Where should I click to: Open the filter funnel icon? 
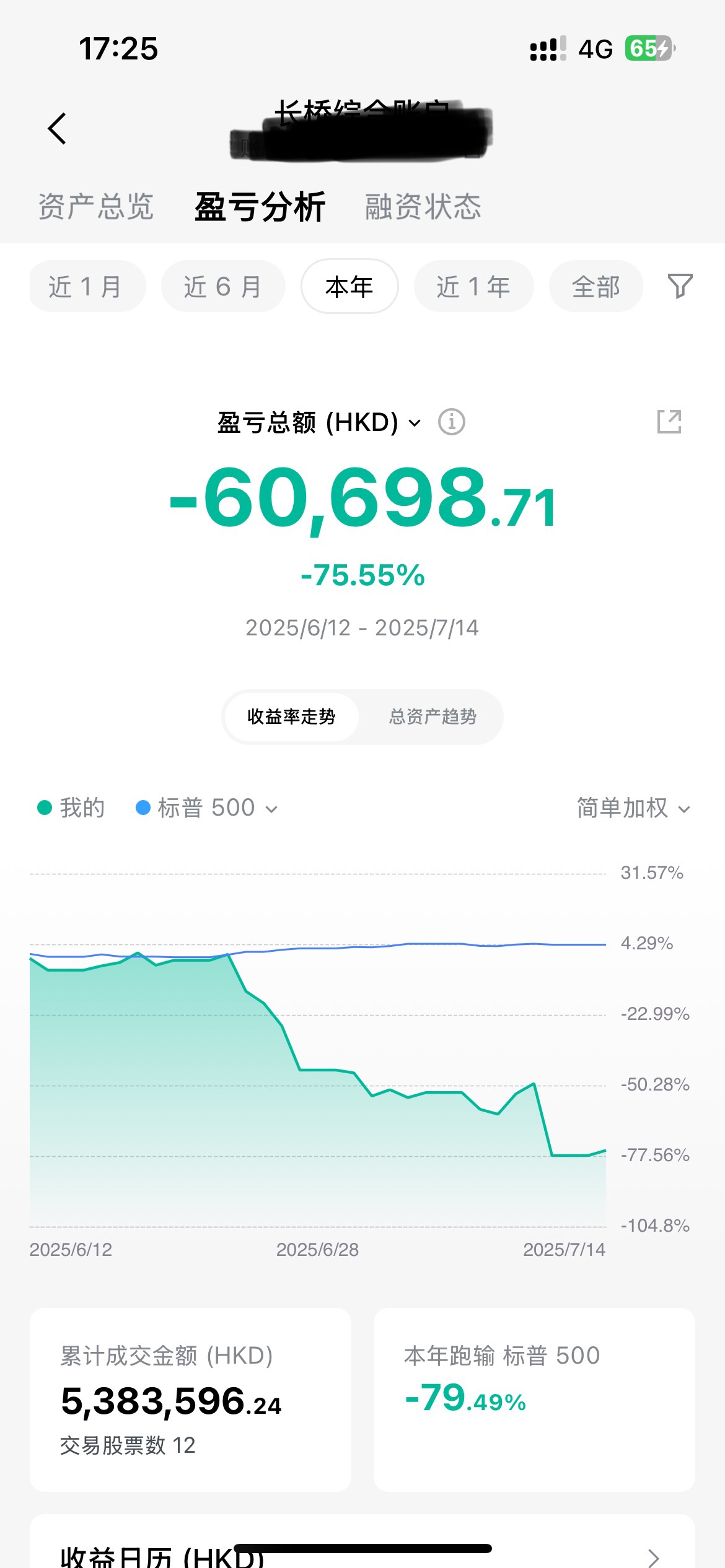(x=680, y=286)
